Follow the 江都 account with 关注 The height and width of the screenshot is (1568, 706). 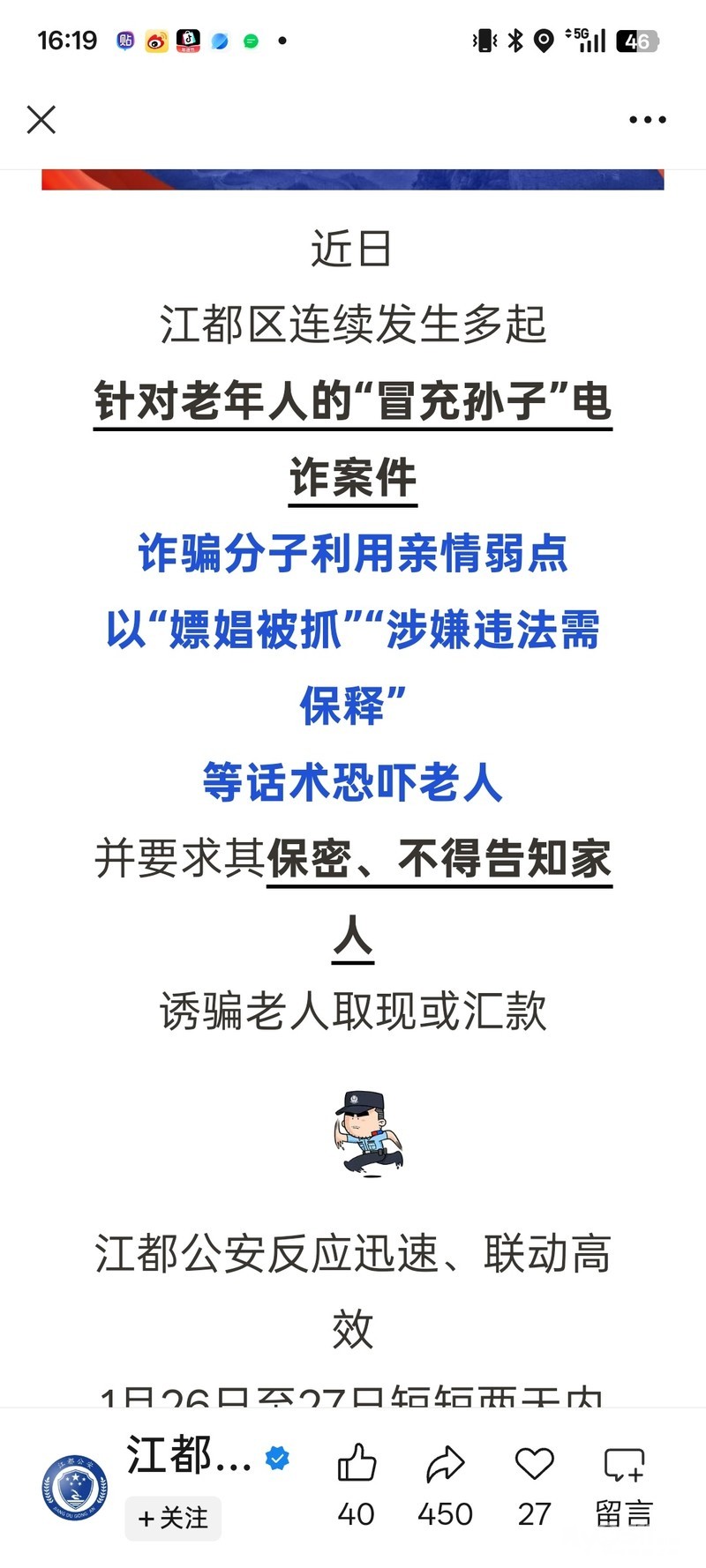[173, 1518]
